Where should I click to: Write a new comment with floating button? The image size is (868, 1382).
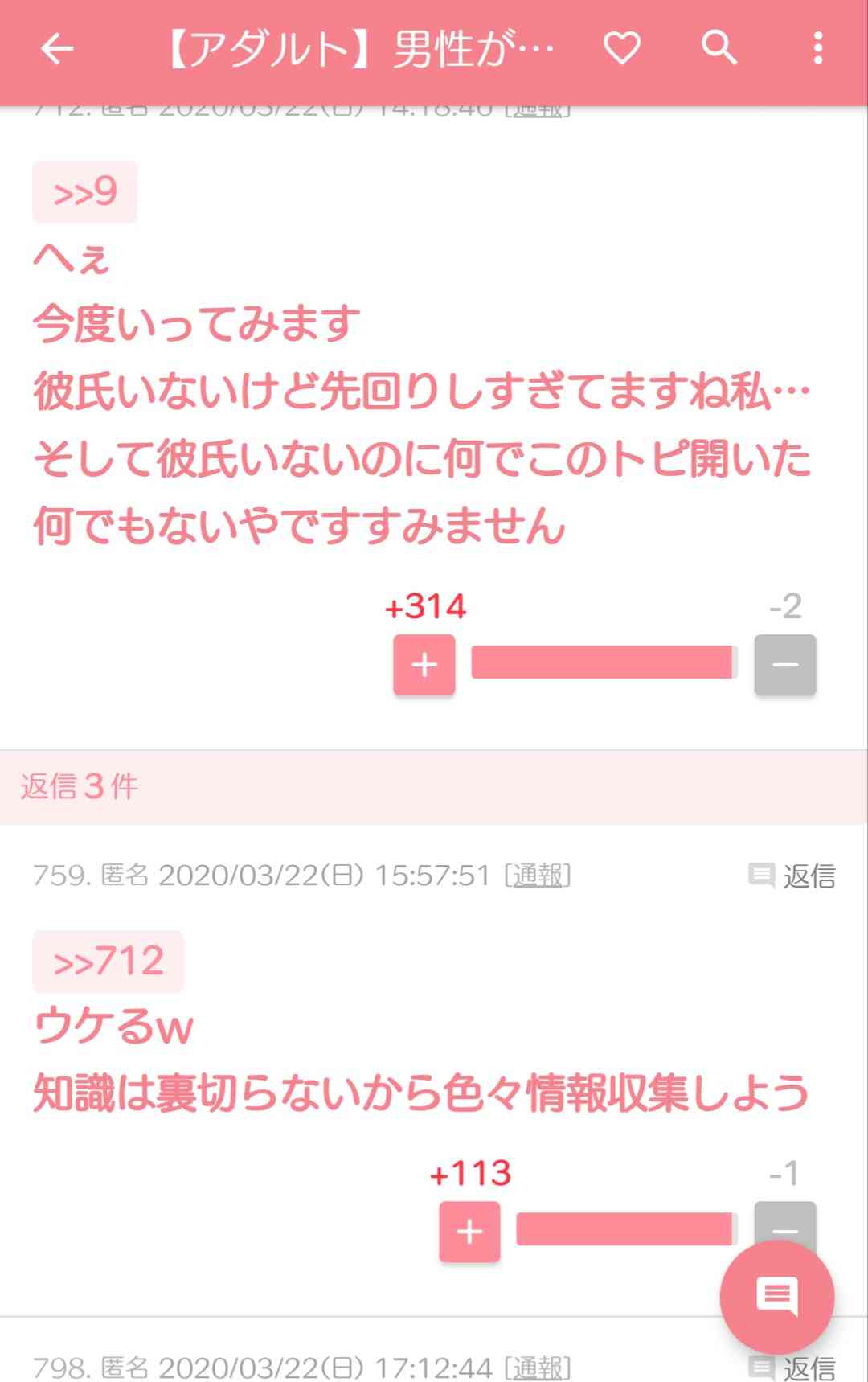776,1296
